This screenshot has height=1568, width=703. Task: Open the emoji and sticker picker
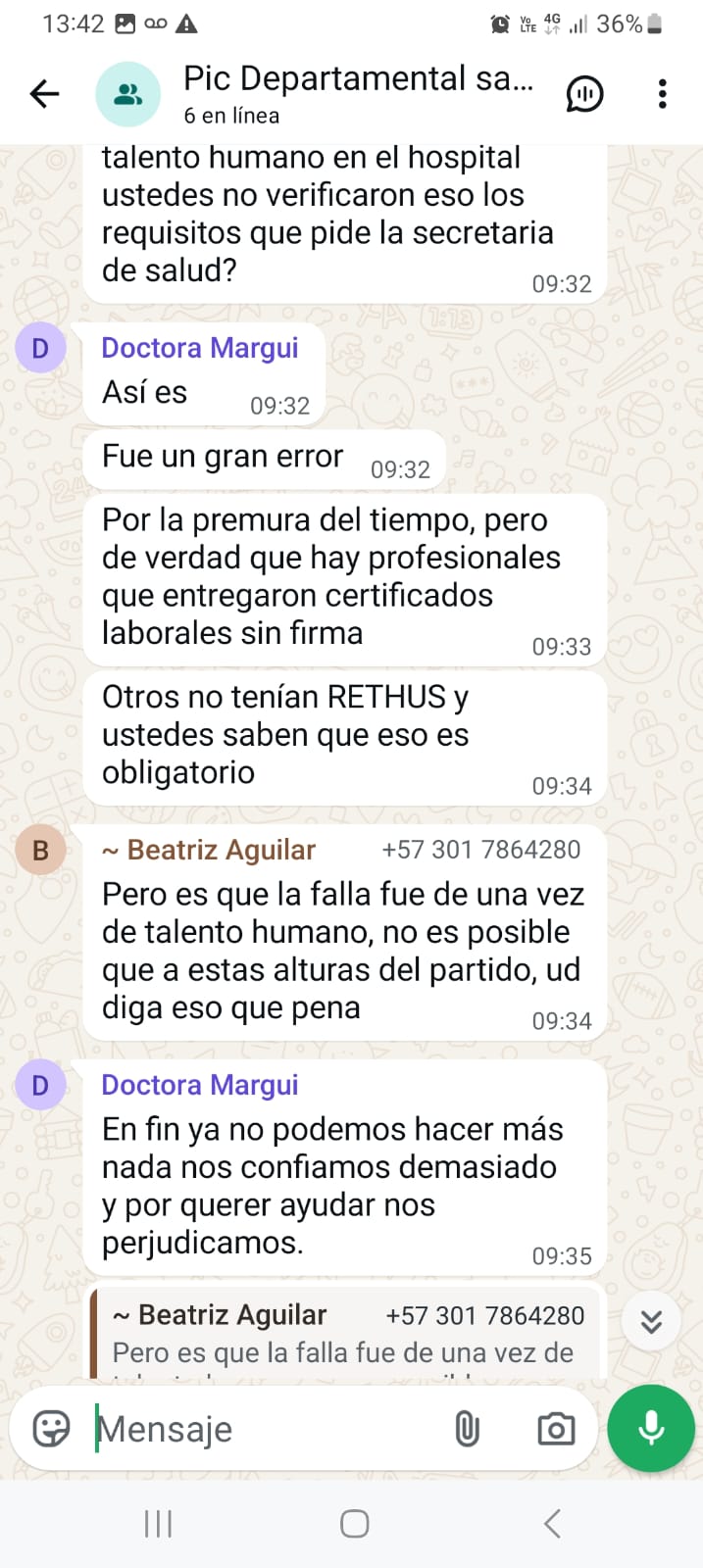click(51, 1429)
